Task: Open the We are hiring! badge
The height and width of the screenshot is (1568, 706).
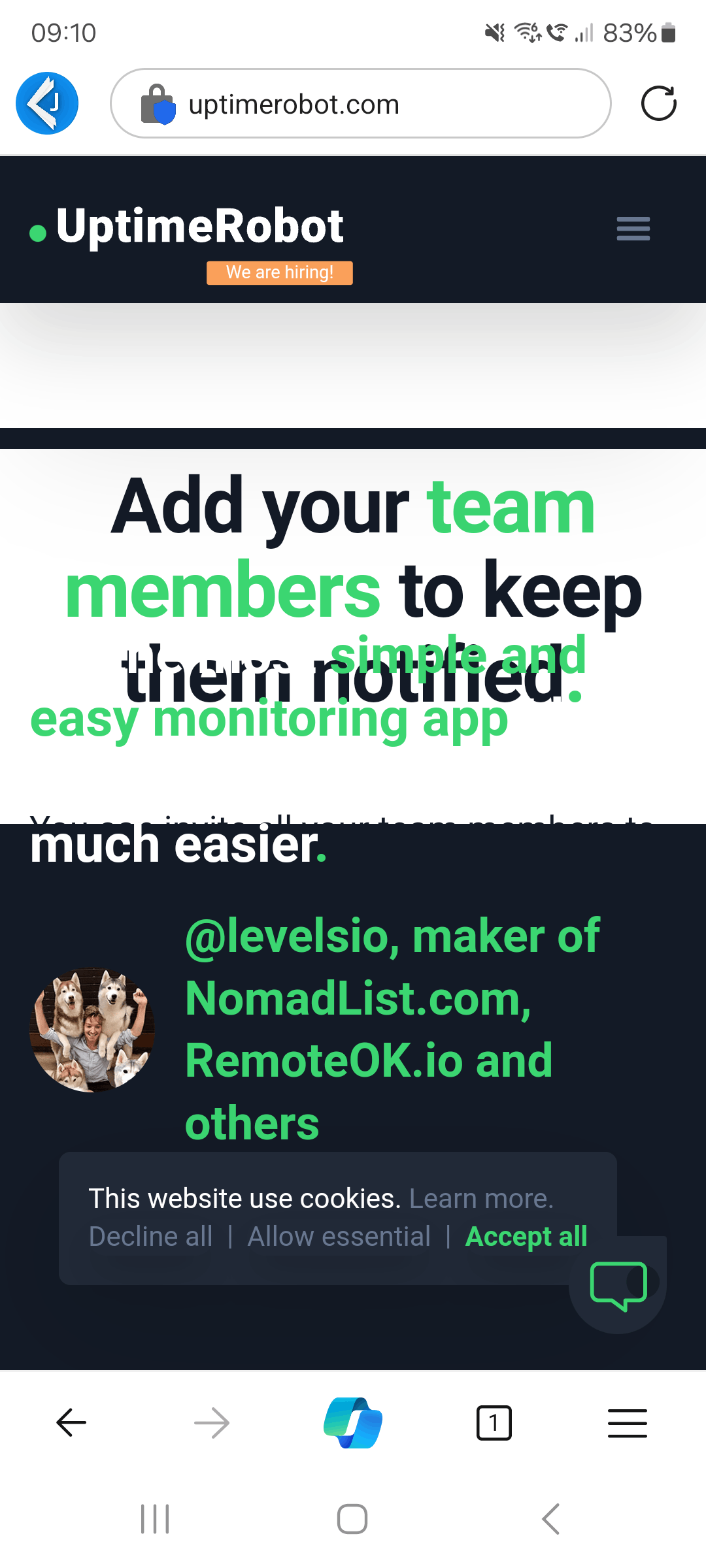Action: pyautogui.click(x=280, y=272)
